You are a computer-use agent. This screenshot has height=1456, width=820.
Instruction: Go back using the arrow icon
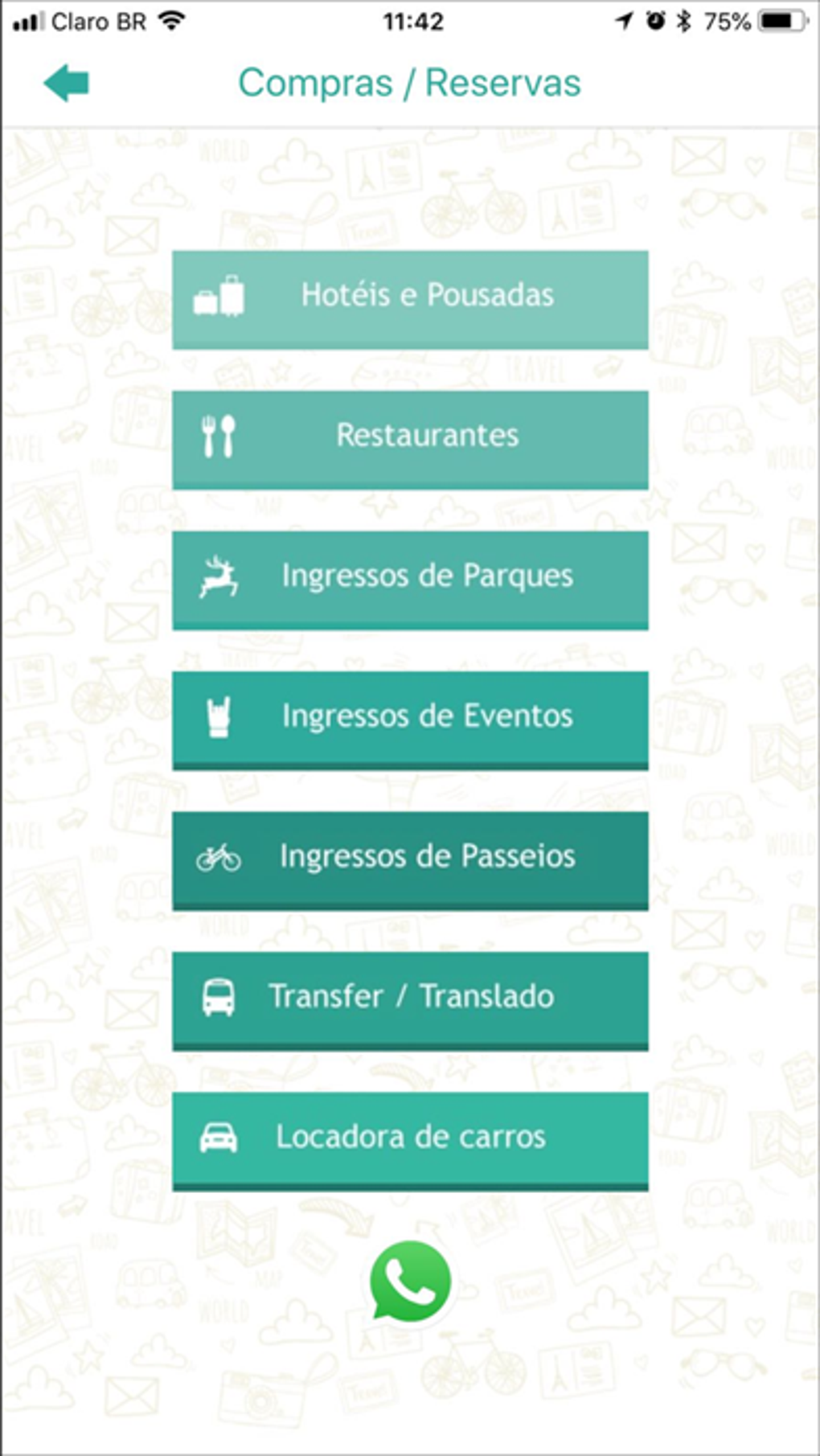tap(66, 84)
